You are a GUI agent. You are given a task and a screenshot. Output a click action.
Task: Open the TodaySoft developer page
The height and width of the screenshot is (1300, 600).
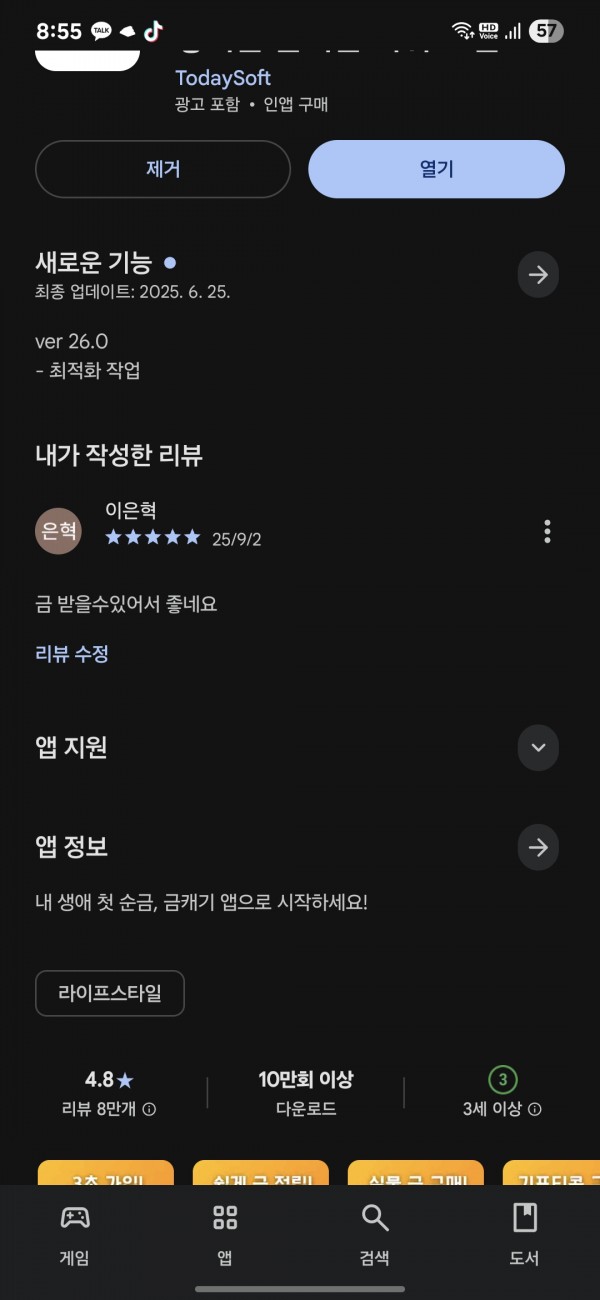223,78
